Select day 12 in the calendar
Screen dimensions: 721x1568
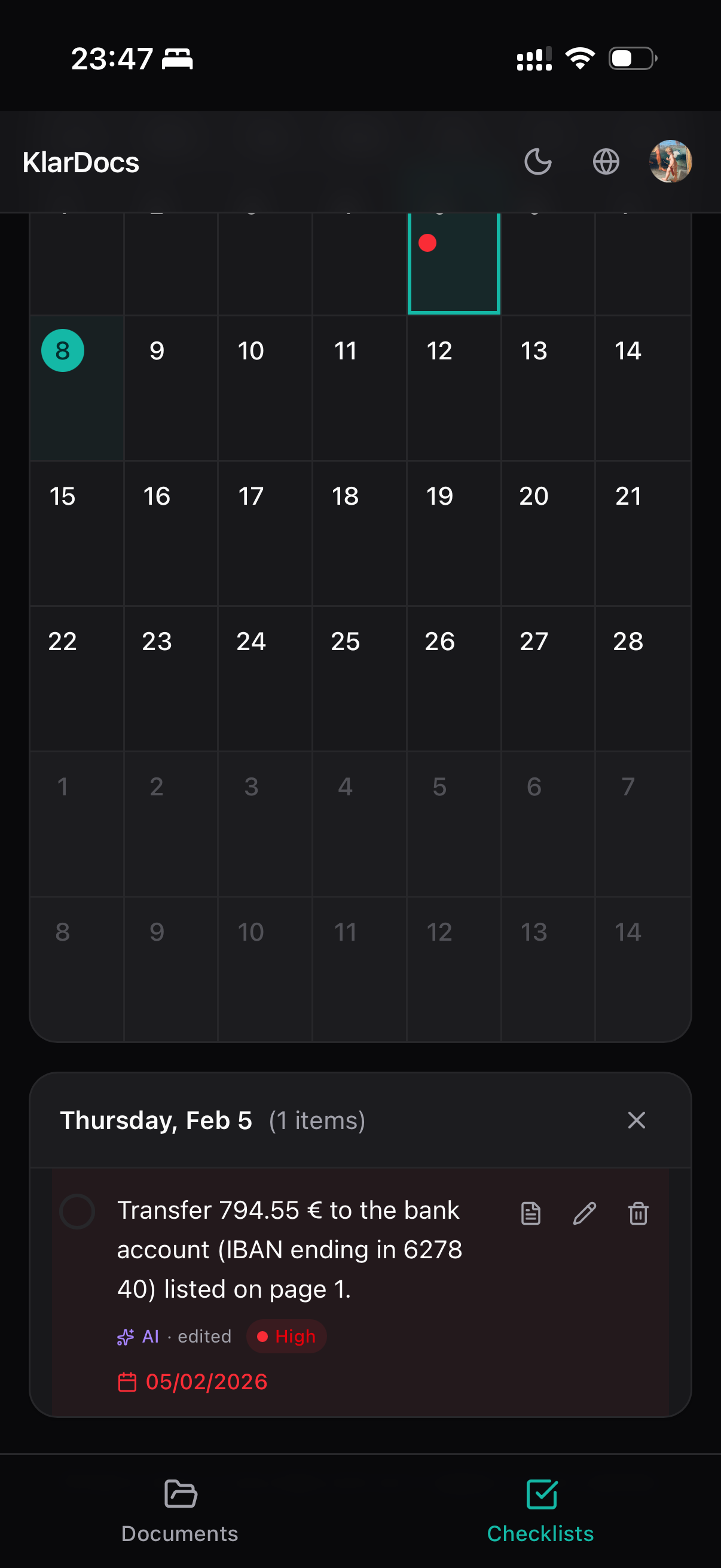(x=454, y=388)
